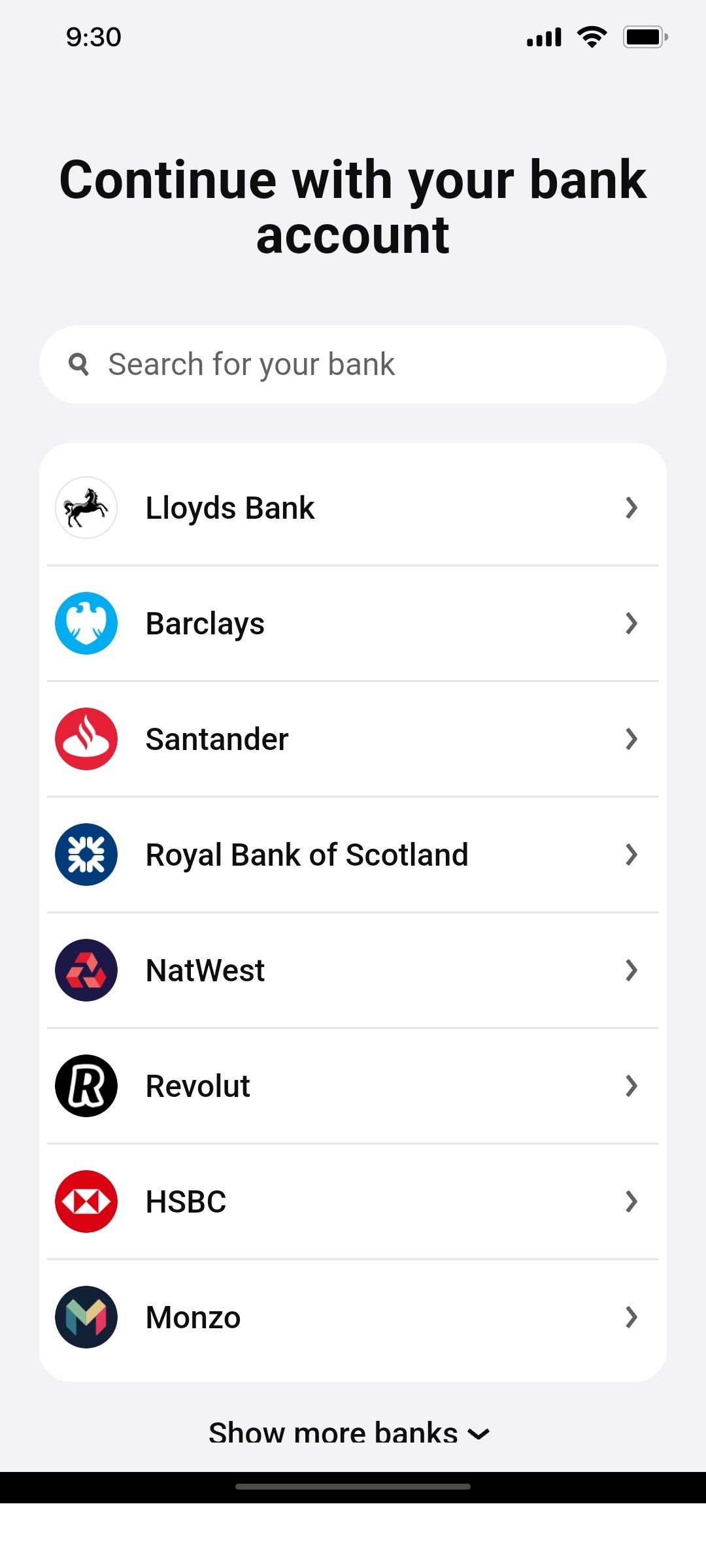Click the NatWest cubes logo
The height and width of the screenshot is (1568, 706).
click(86, 970)
